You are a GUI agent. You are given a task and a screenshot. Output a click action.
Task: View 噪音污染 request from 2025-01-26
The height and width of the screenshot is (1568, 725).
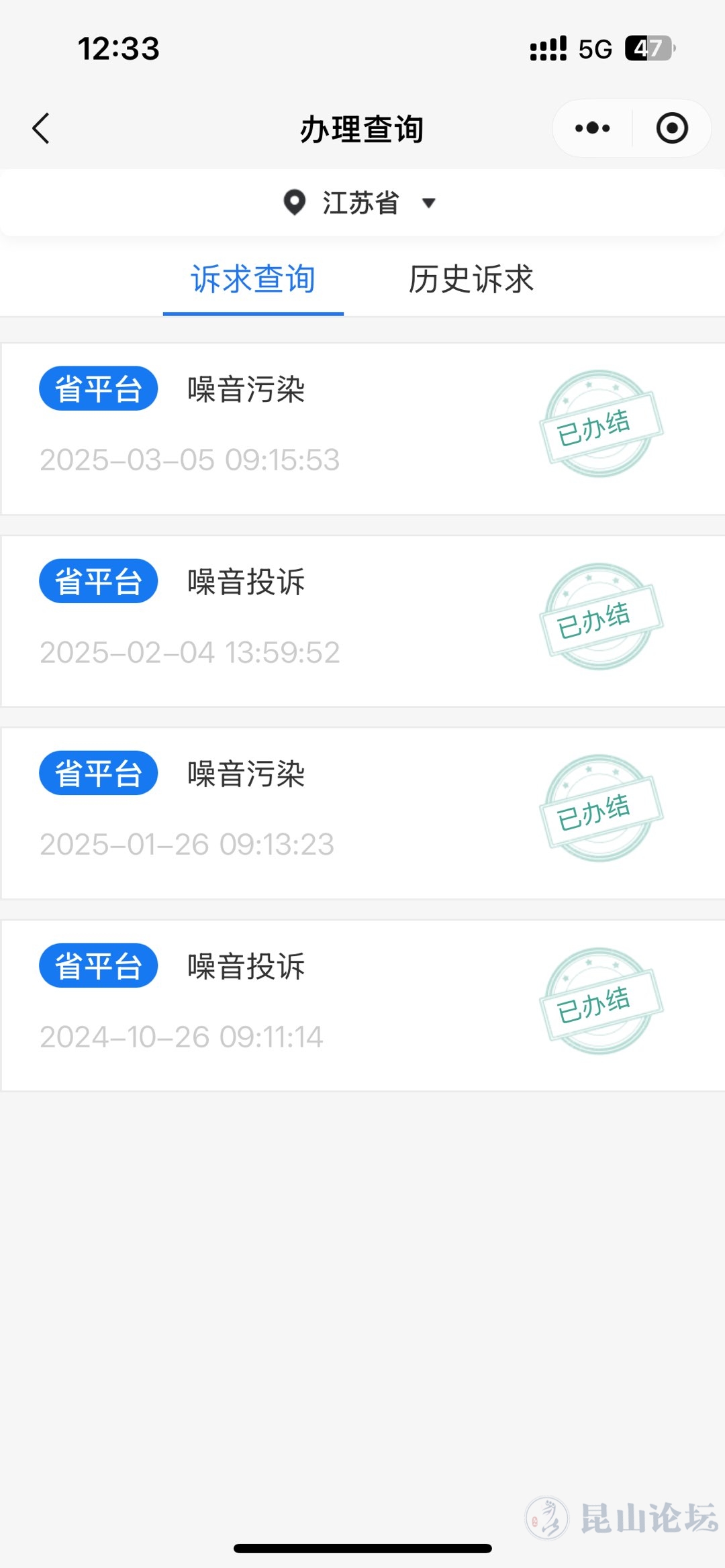coord(362,813)
